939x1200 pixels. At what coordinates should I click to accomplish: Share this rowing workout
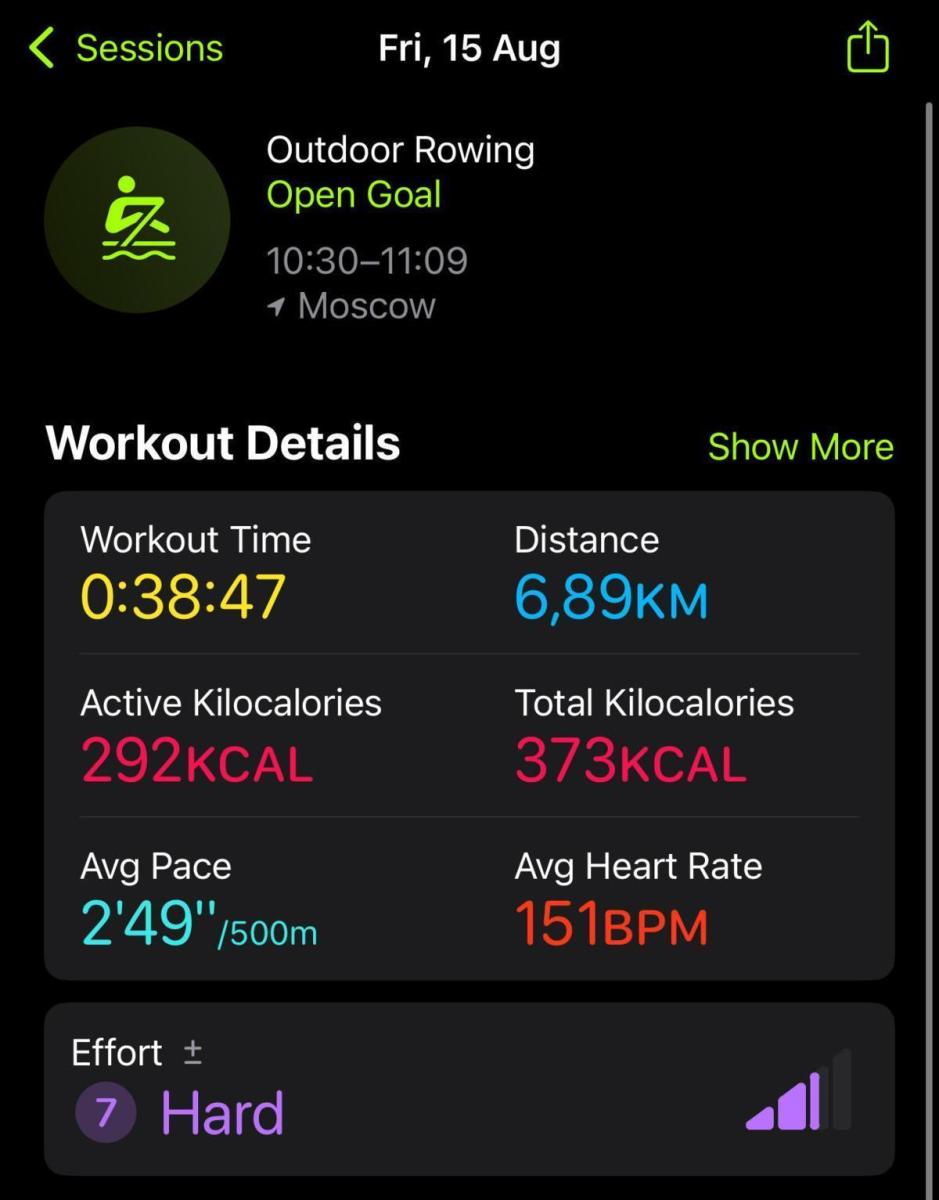point(867,48)
